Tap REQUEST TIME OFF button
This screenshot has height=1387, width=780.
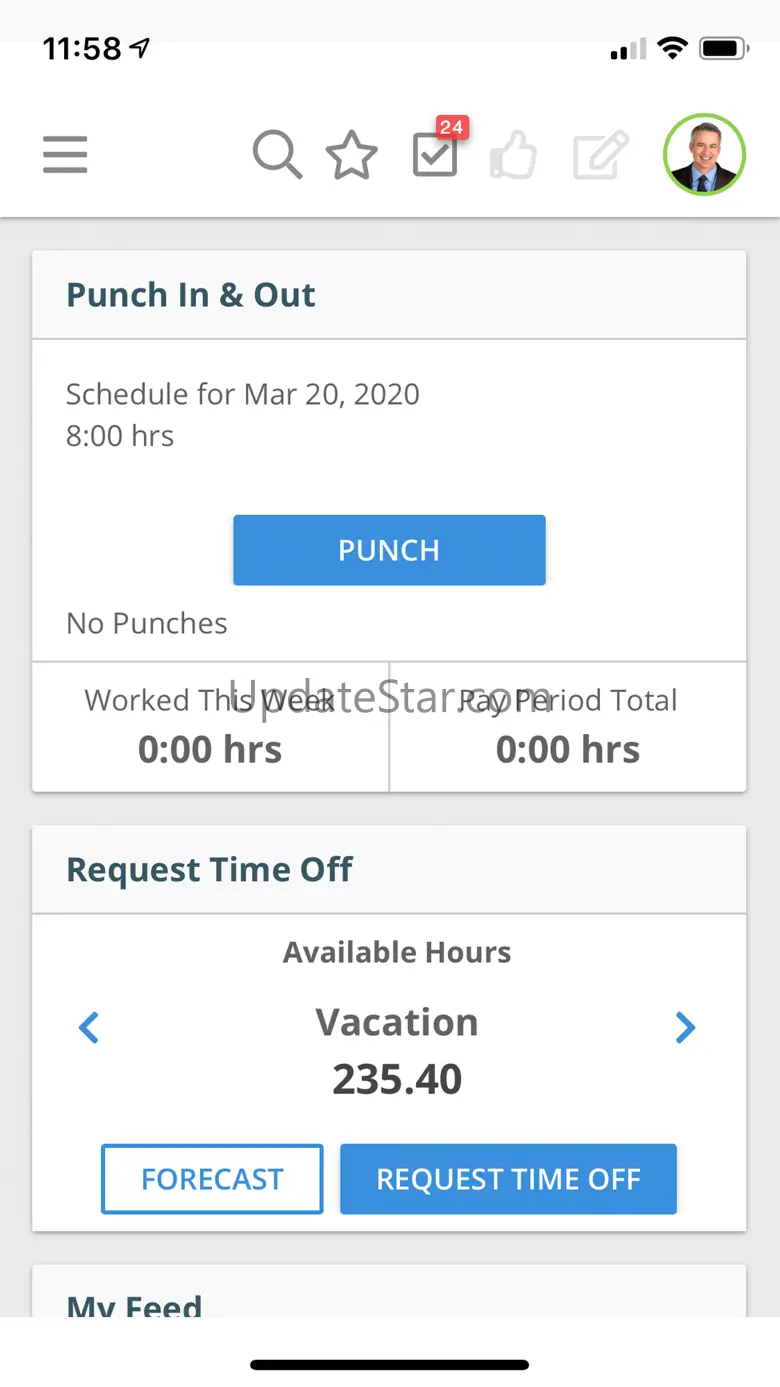tap(508, 1179)
